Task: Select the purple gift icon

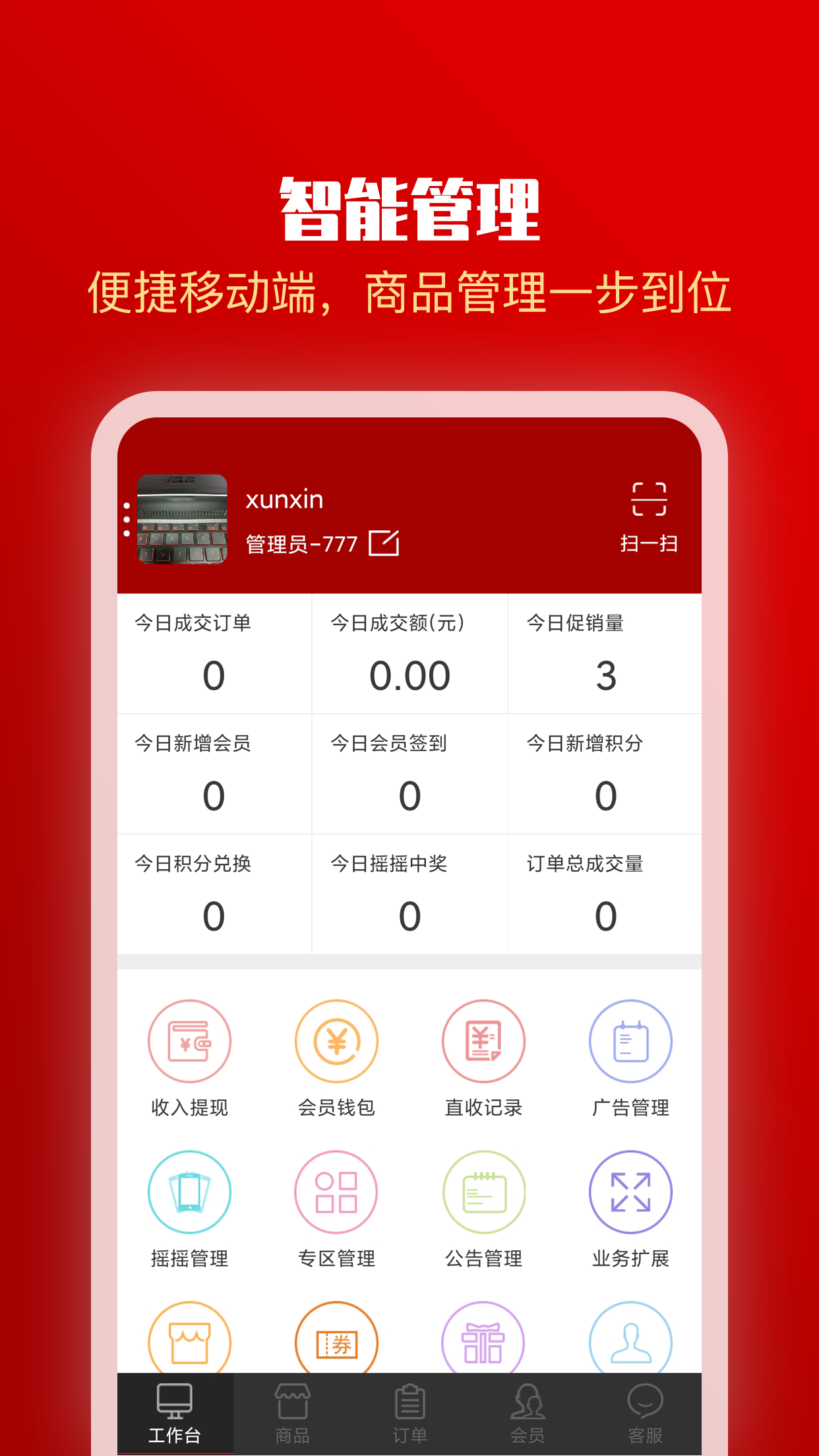Action: pyautogui.click(x=483, y=1342)
